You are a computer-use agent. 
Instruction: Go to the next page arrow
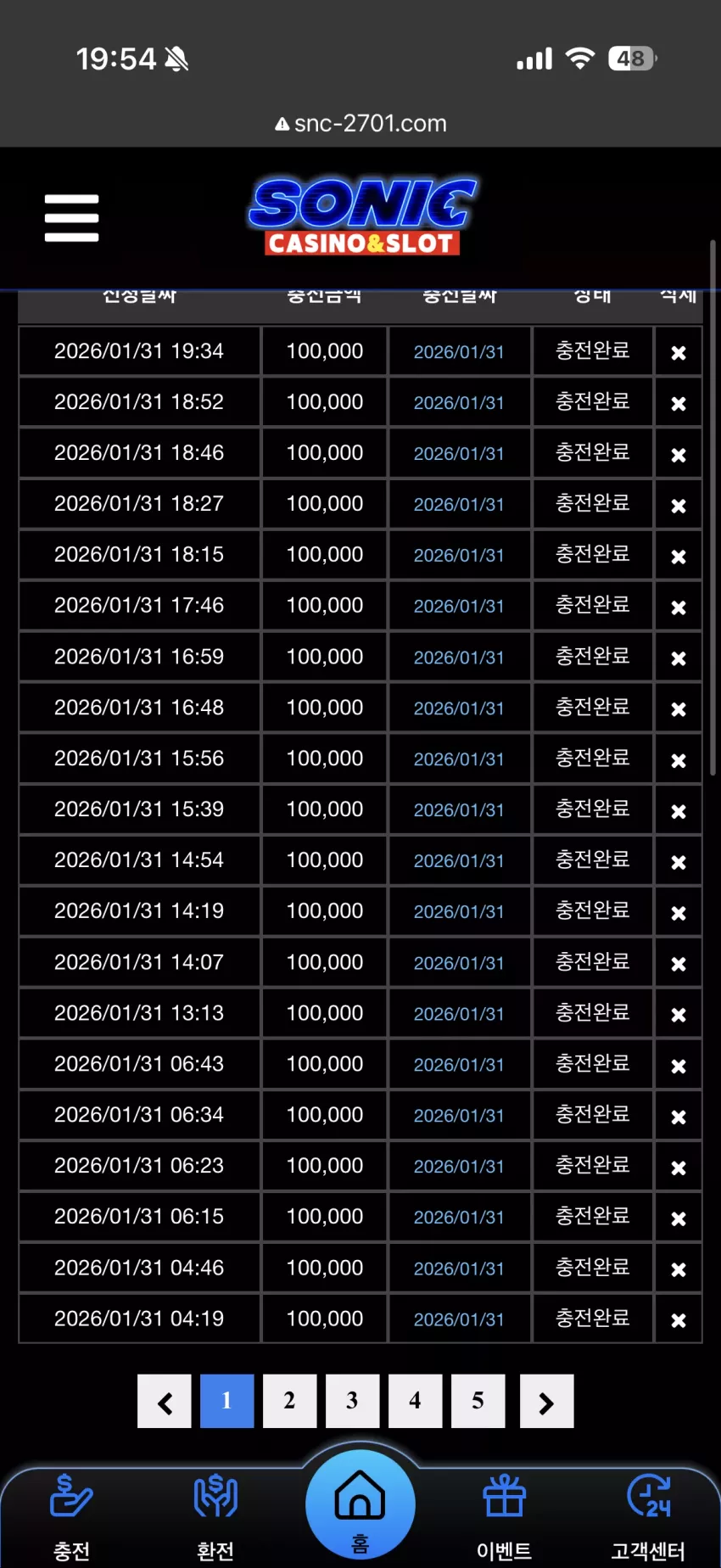[546, 1401]
